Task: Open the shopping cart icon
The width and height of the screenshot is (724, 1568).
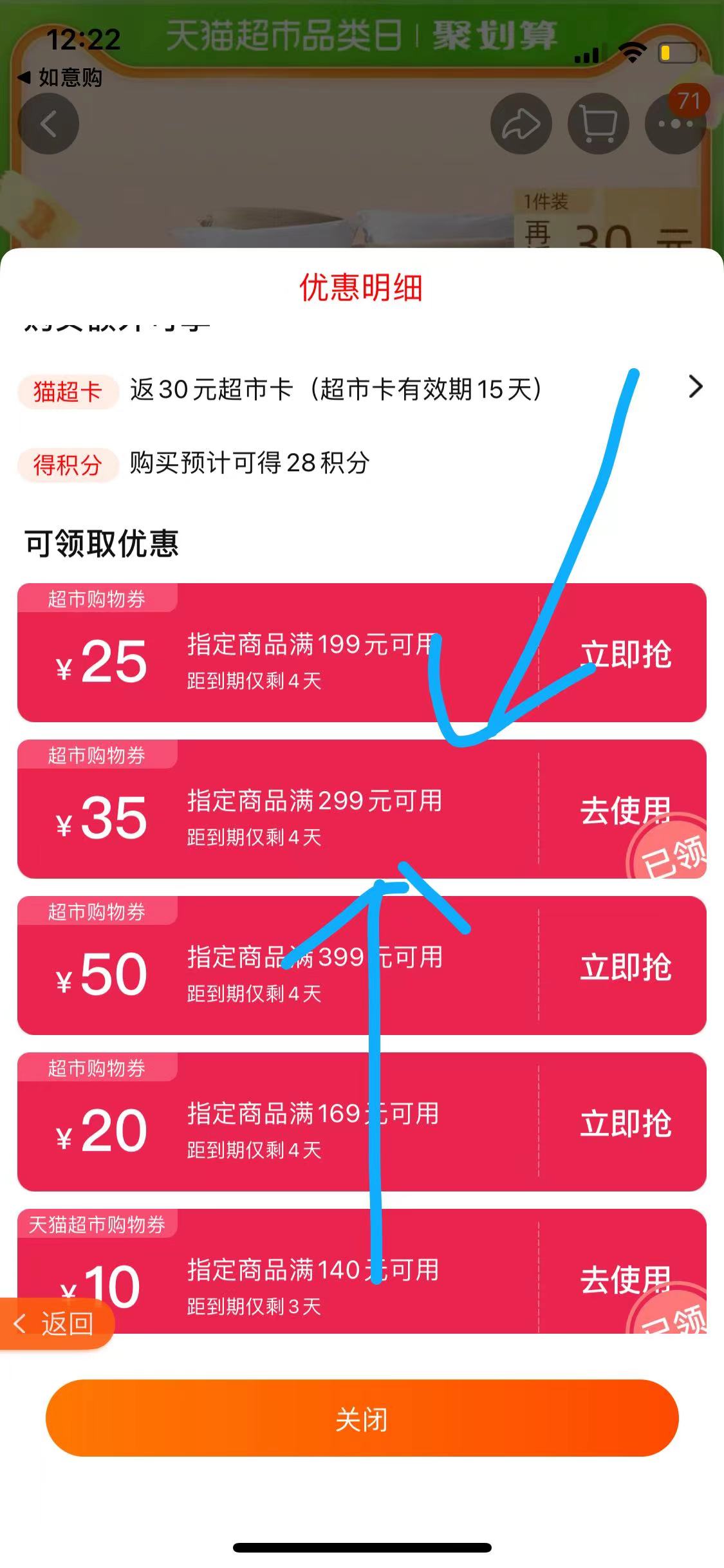Action: coord(598,124)
